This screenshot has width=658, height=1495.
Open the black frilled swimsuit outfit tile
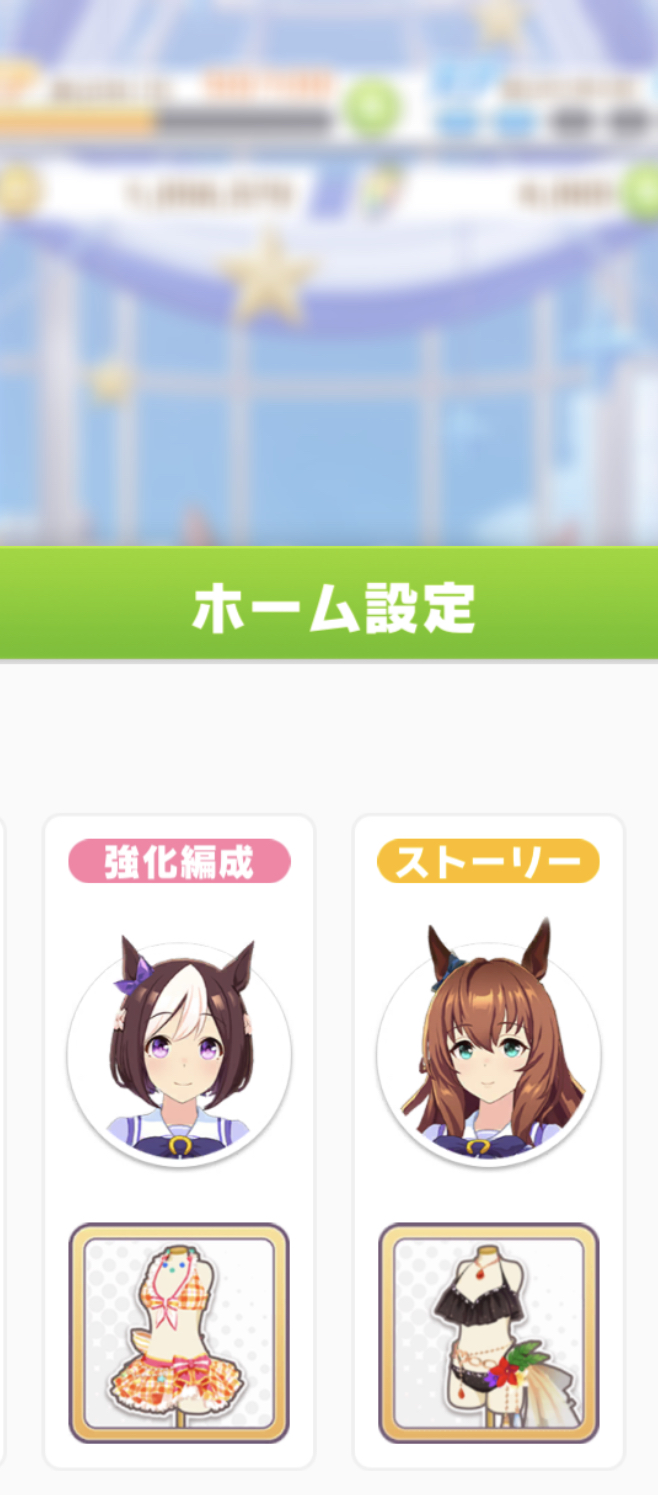coord(489,1333)
